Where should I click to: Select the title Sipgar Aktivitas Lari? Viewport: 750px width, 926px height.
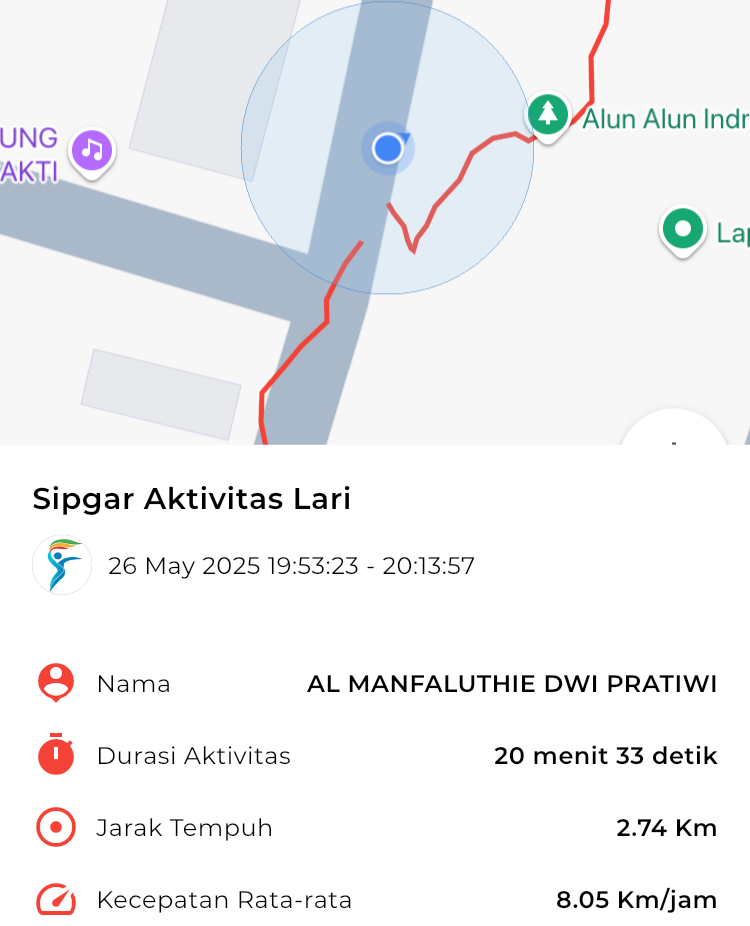click(x=191, y=499)
